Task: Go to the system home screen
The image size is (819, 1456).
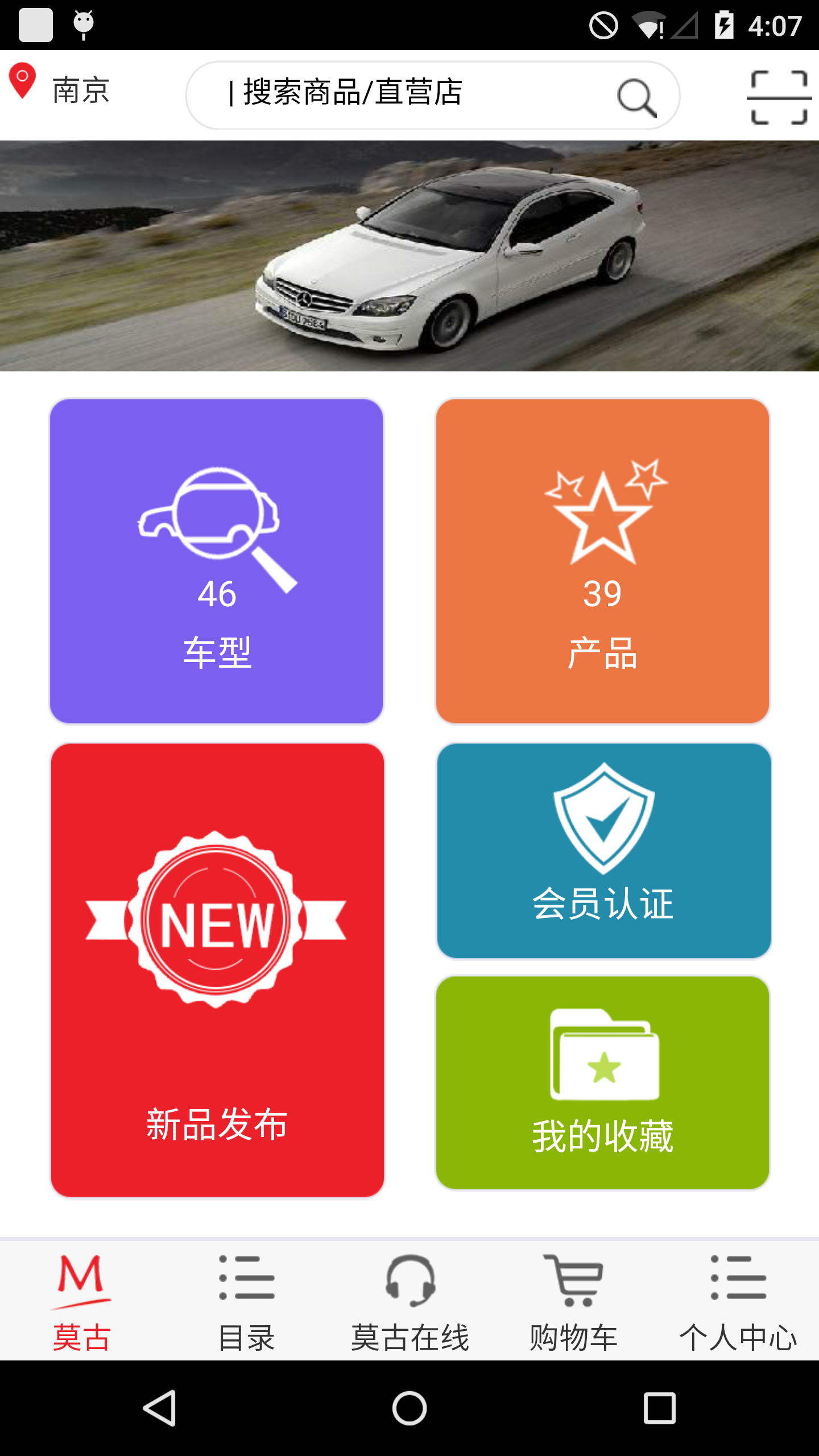Action: point(409,1408)
